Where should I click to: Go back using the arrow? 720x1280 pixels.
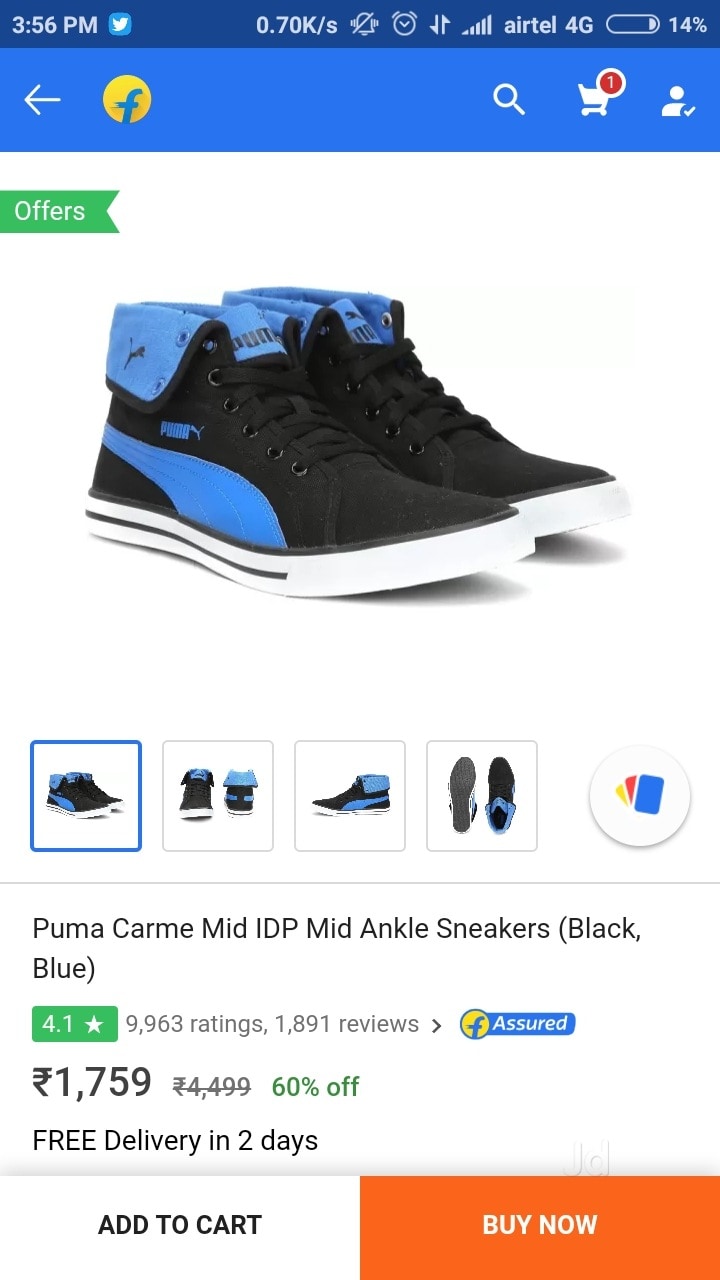(43, 100)
